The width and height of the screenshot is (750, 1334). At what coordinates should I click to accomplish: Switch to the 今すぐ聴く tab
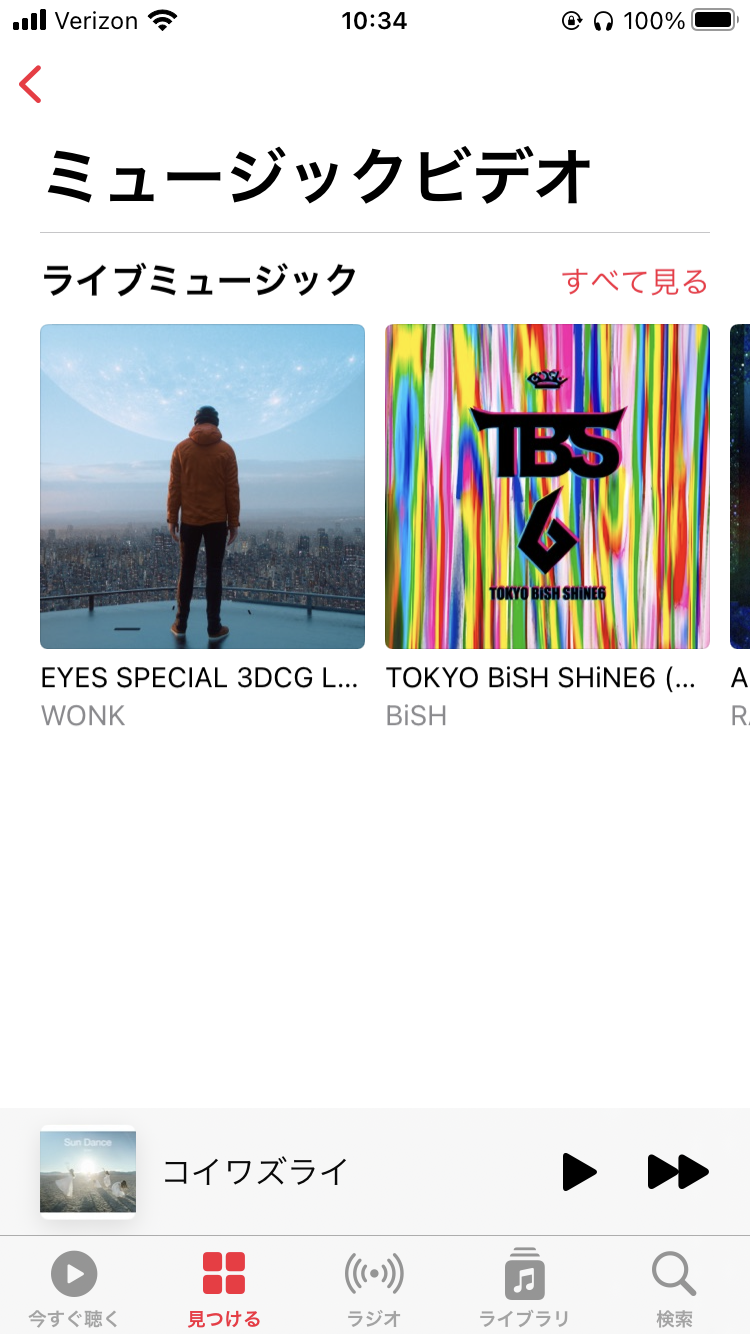[74, 1289]
